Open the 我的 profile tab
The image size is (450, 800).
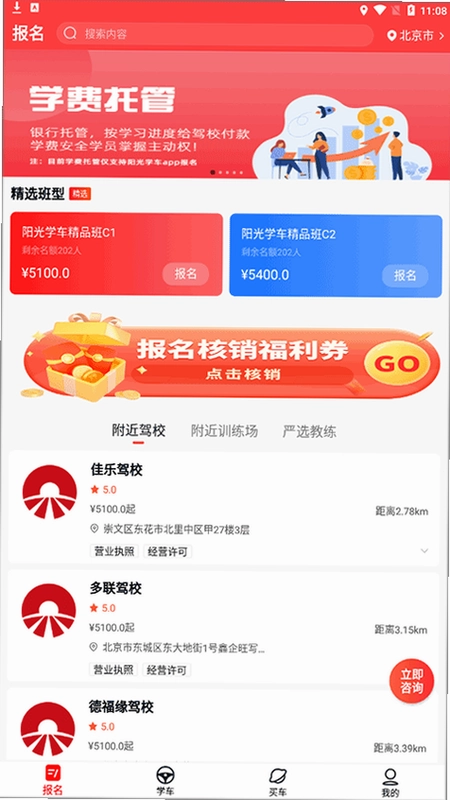coord(390,782)
